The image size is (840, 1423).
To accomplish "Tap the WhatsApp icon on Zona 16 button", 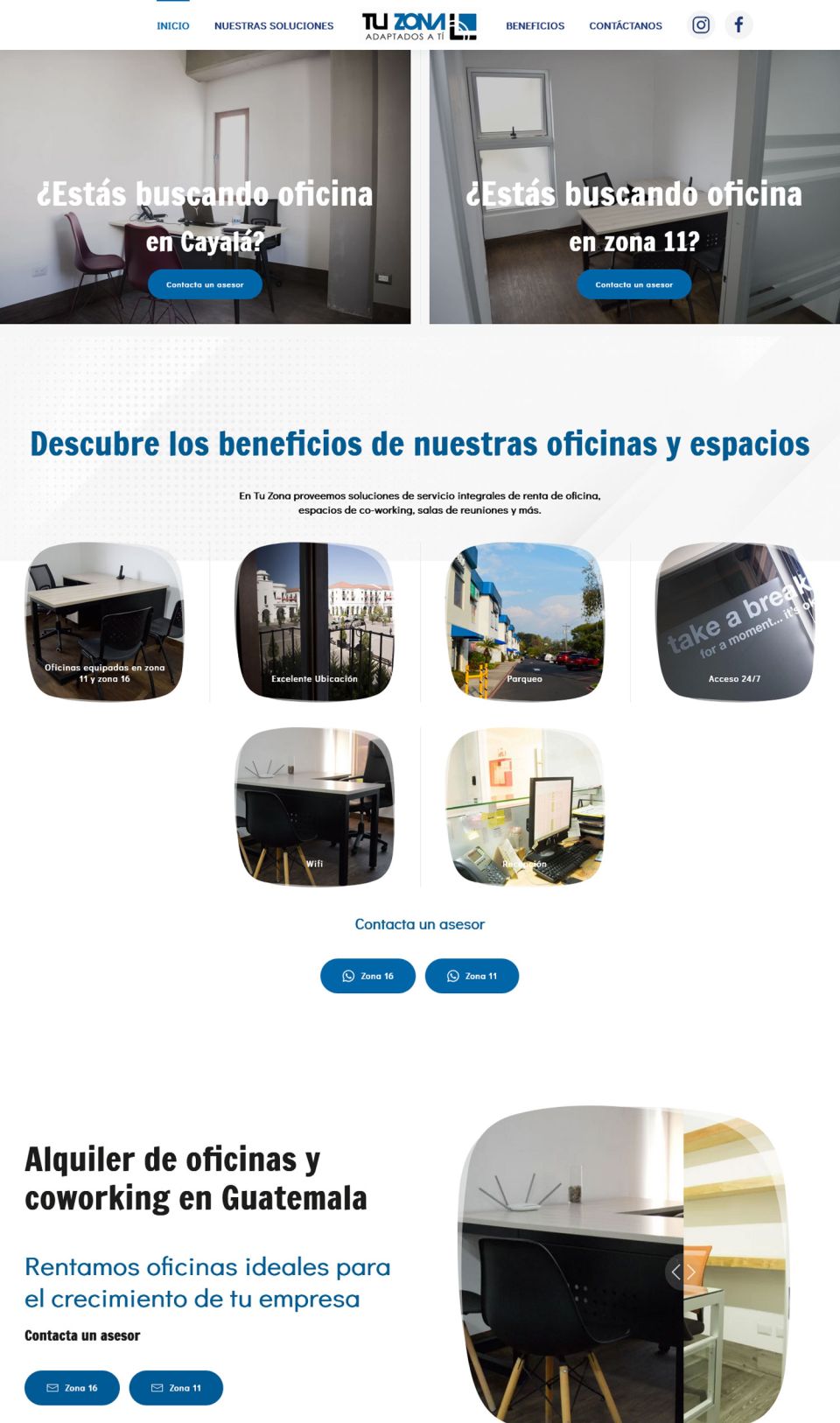I will 349,976.
